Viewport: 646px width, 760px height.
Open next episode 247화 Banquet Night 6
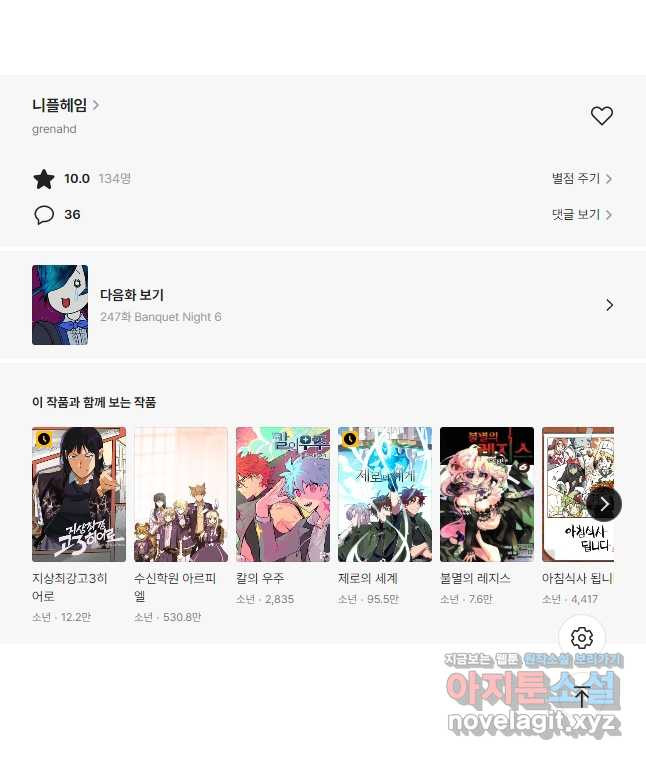pyautogui.click(x=322, y=305)
